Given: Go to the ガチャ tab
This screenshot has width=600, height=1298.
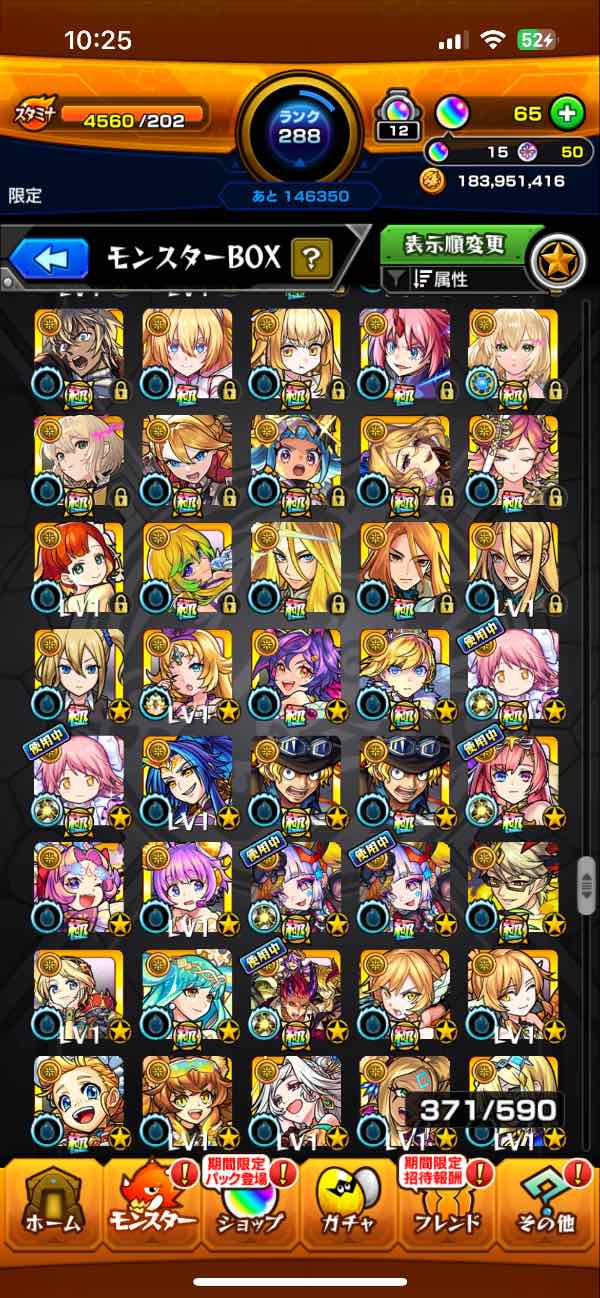Looking at the screenshot, I should coord(350,1208).
